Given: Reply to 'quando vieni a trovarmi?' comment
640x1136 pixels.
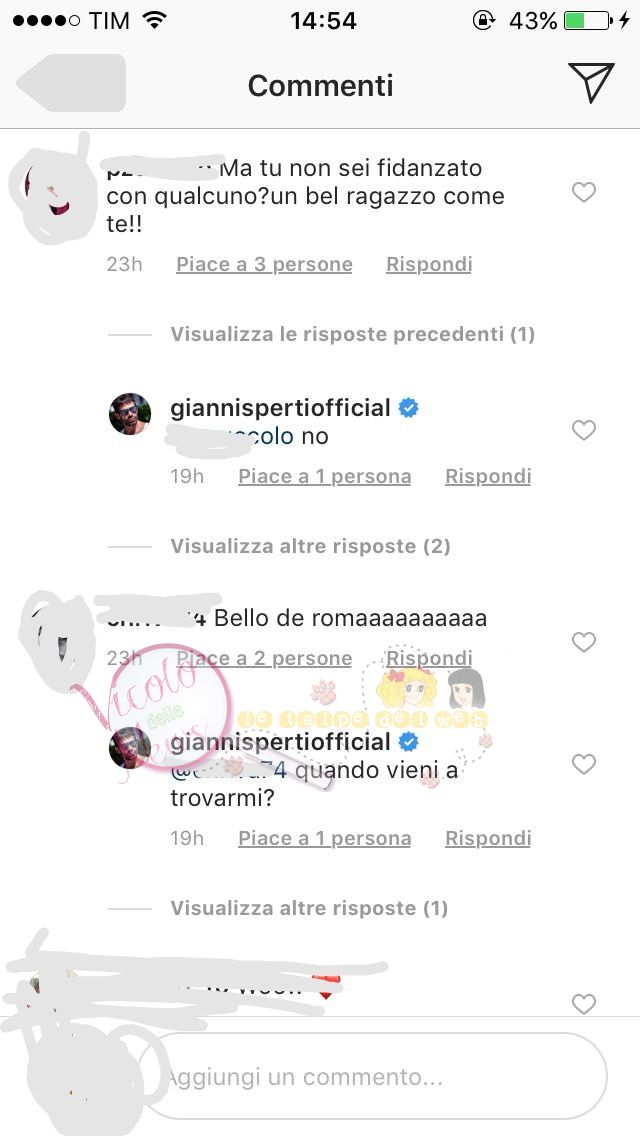Looking at the screenshot, I should point(487,838).
